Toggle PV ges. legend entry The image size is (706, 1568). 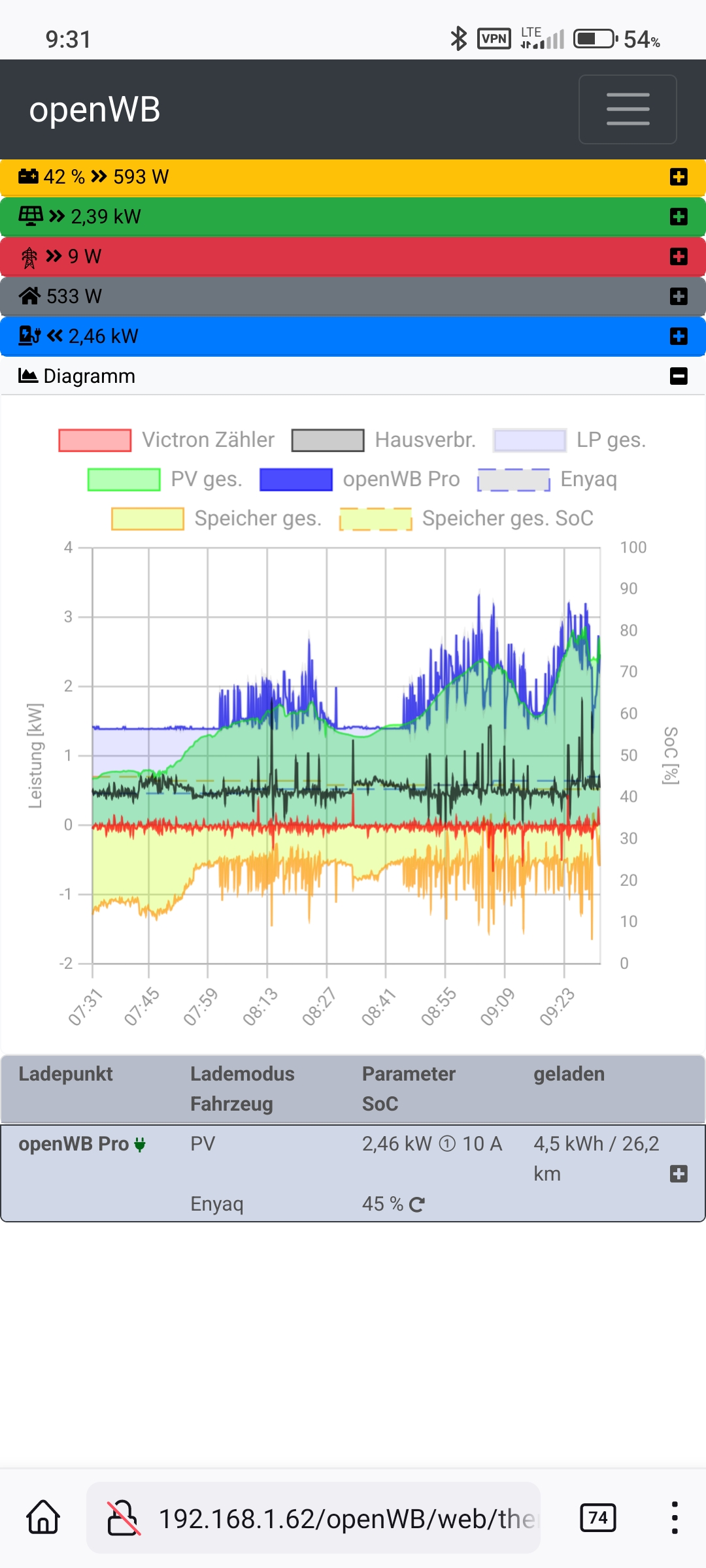pos(165,480)
